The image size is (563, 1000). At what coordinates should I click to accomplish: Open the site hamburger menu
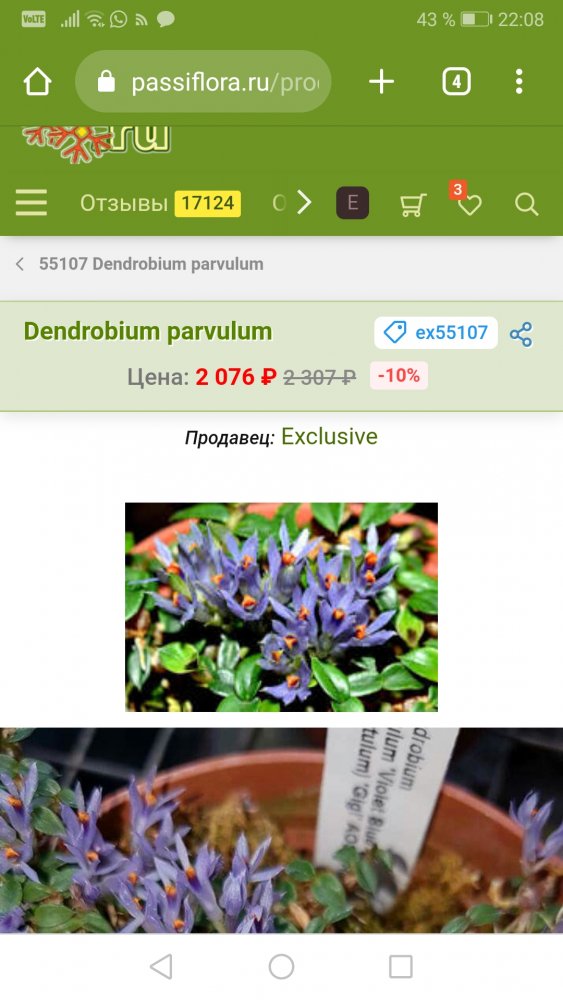[31, 203]
